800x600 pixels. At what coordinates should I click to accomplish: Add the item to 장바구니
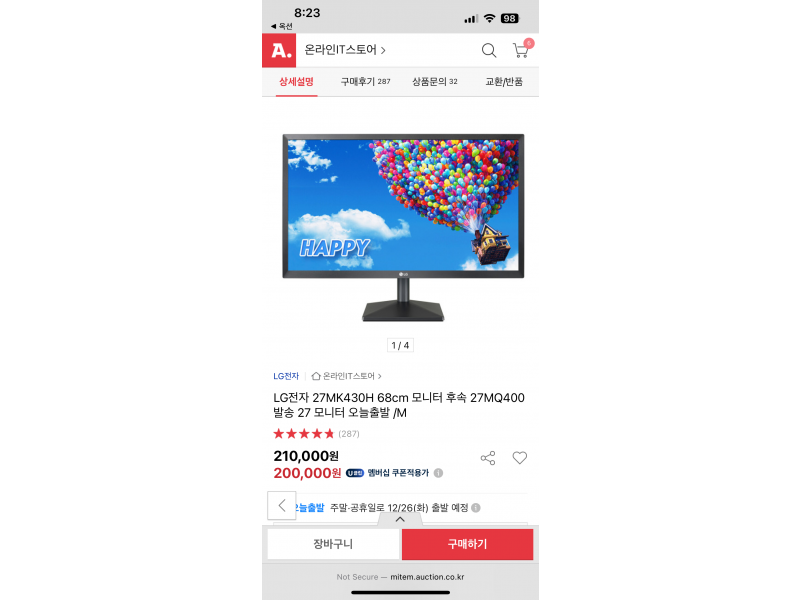(x=332, y=544)
